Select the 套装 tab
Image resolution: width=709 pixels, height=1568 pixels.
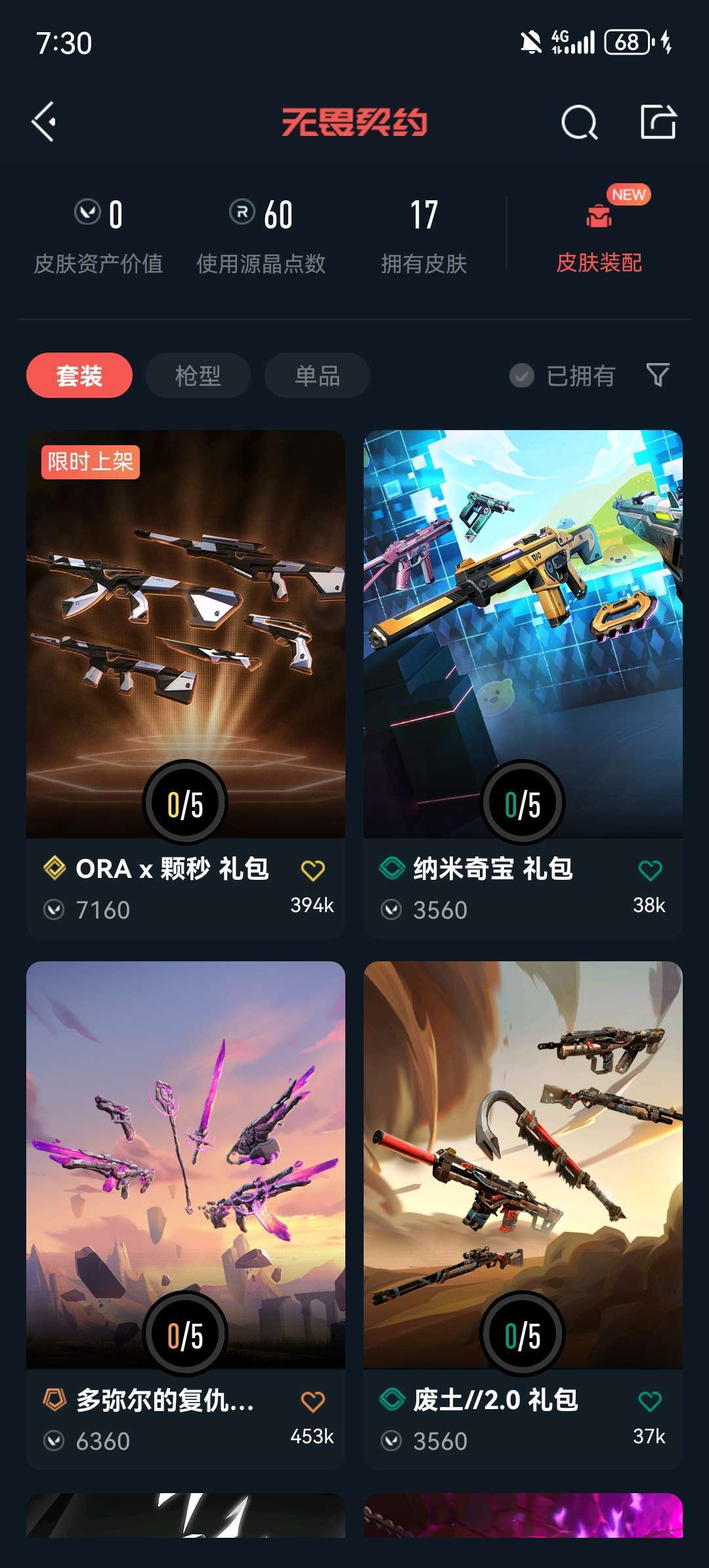(79, 376)
